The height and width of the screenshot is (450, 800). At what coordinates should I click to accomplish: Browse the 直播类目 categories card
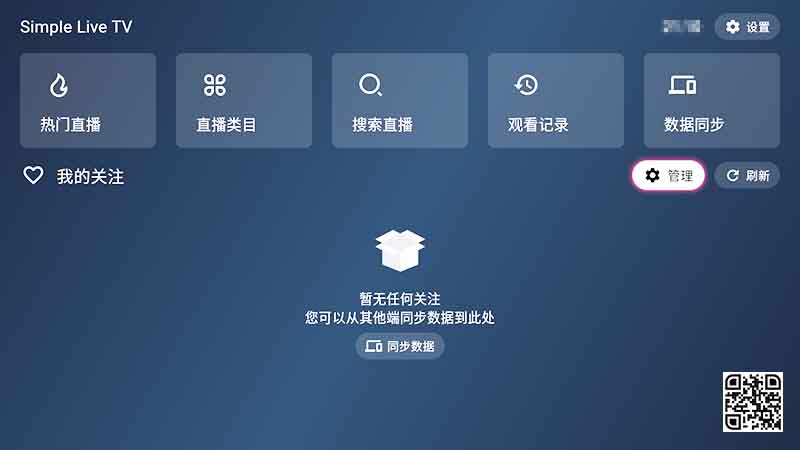coord(244,100)
